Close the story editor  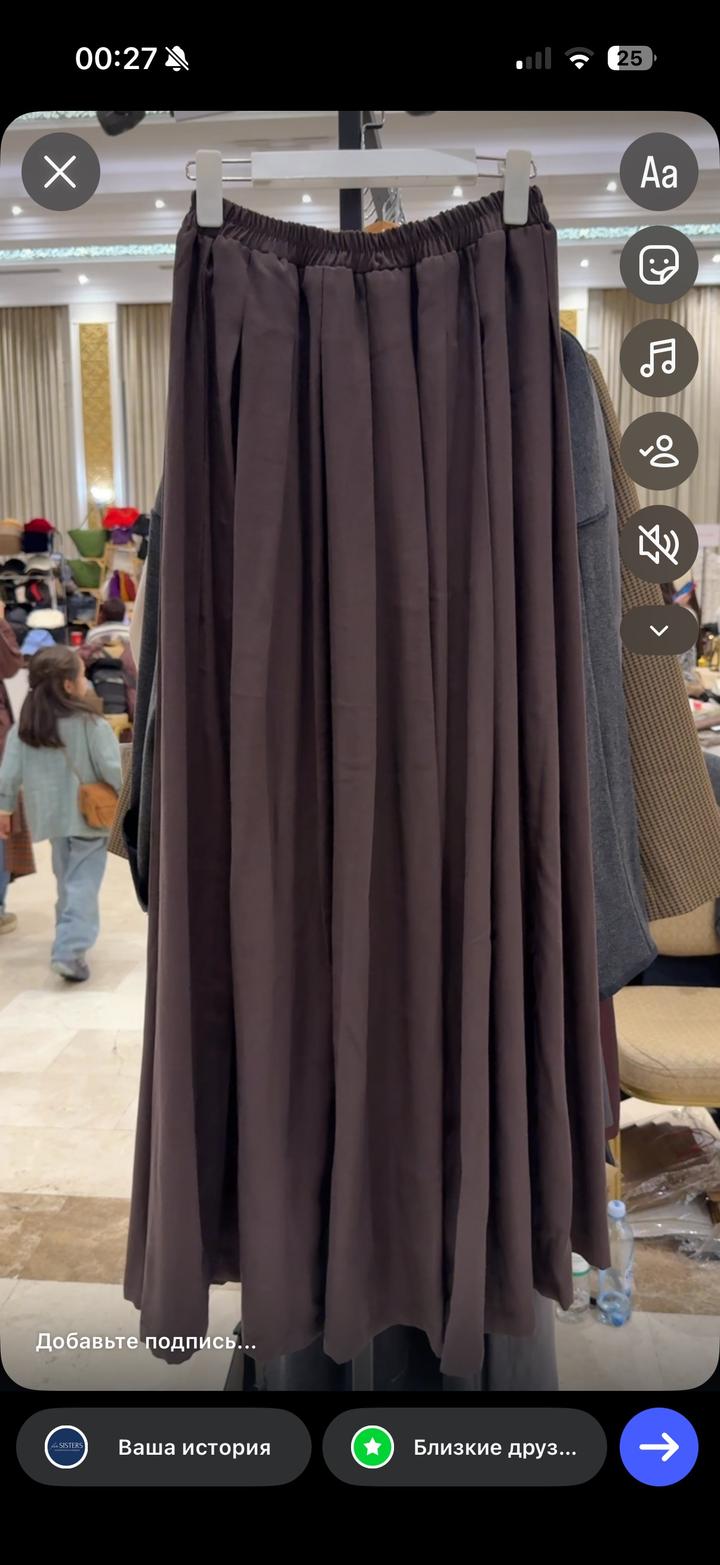[x=60, y=172]
